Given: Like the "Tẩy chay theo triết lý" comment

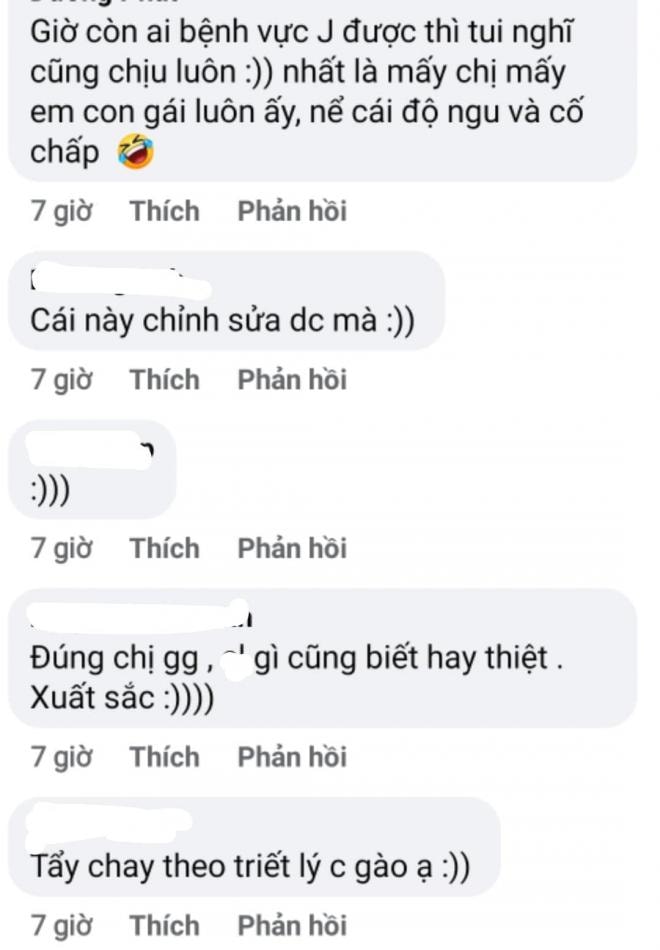Looking at the screenshot, I should tap(165, 924).
